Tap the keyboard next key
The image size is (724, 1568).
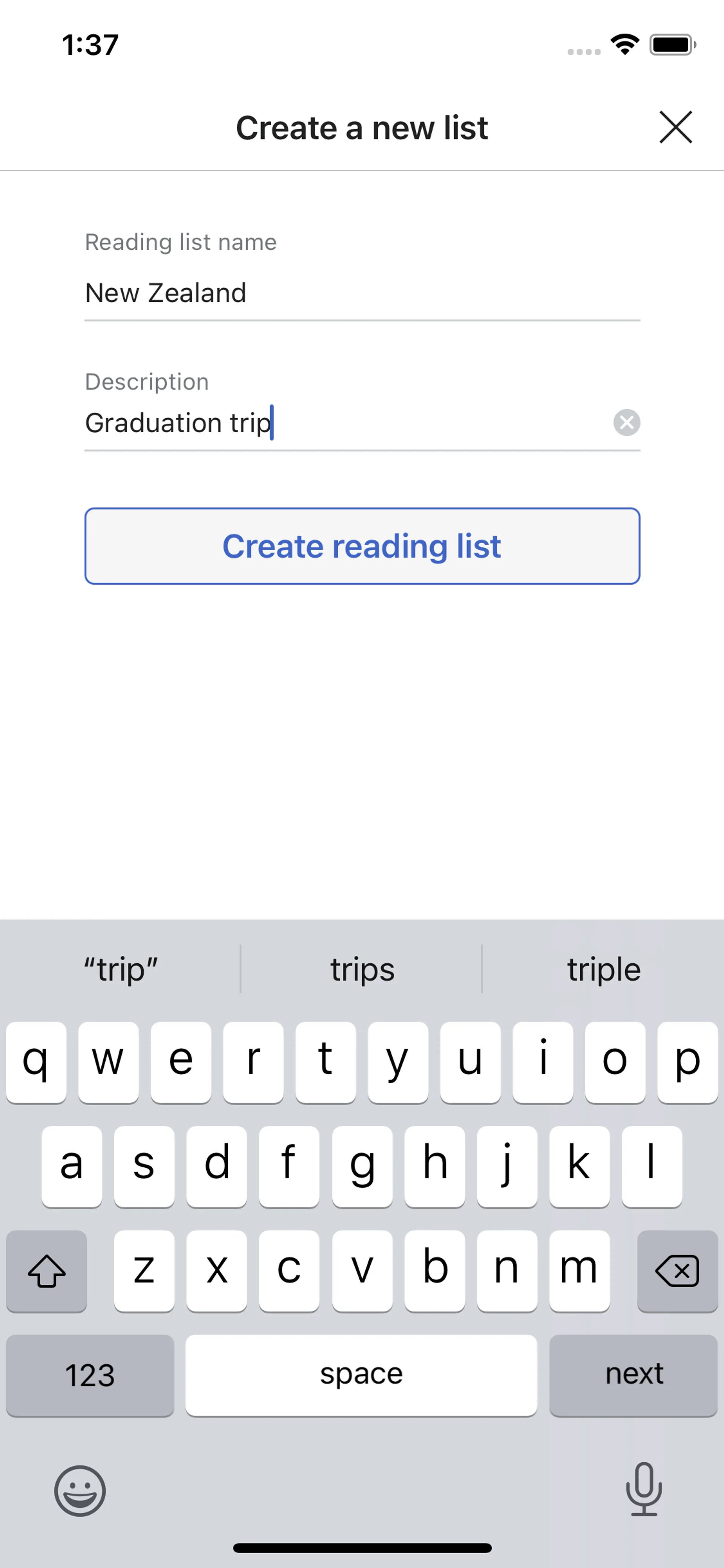(633, 1374)
